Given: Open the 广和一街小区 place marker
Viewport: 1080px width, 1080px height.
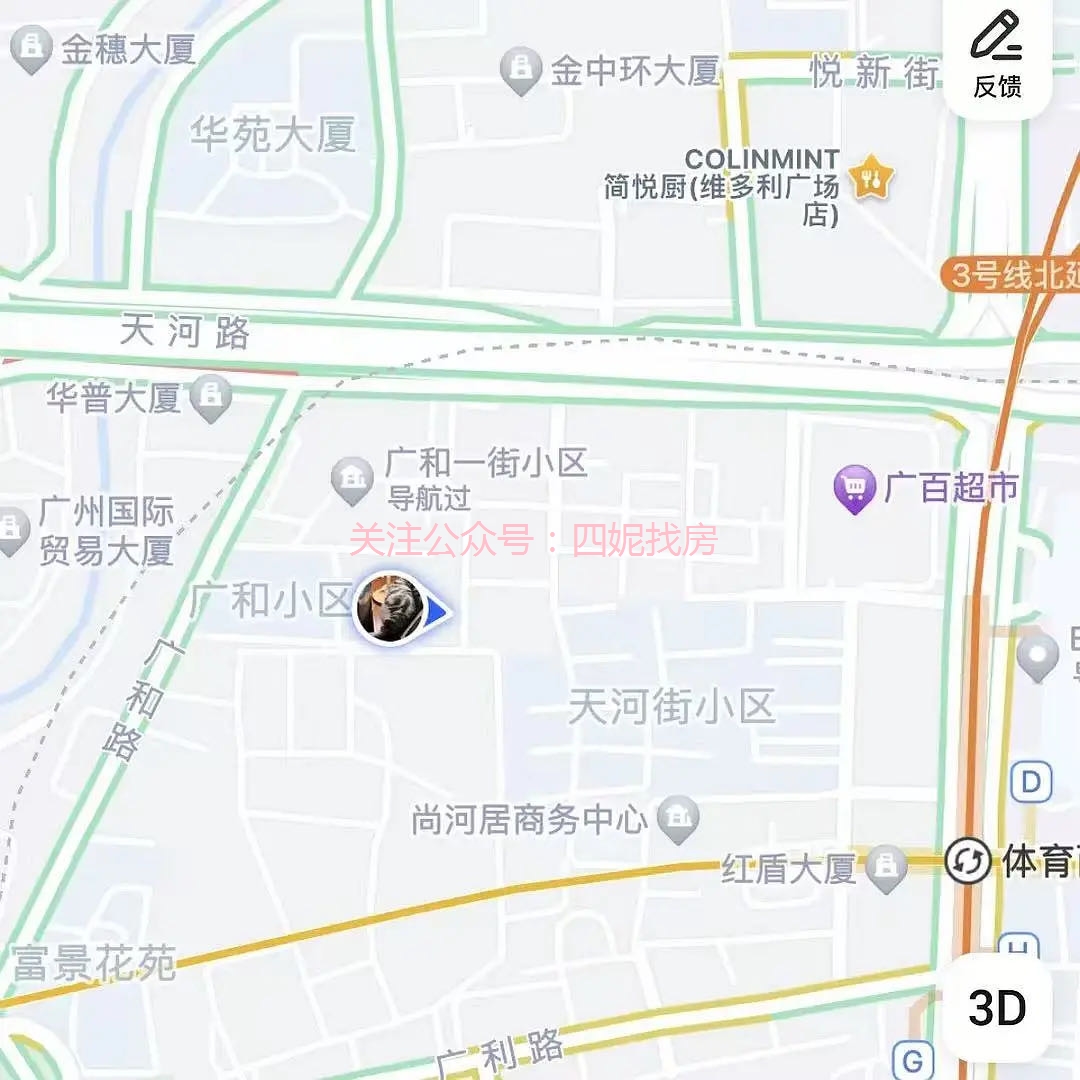Looking at the screenshot, I should pos(352,479).
